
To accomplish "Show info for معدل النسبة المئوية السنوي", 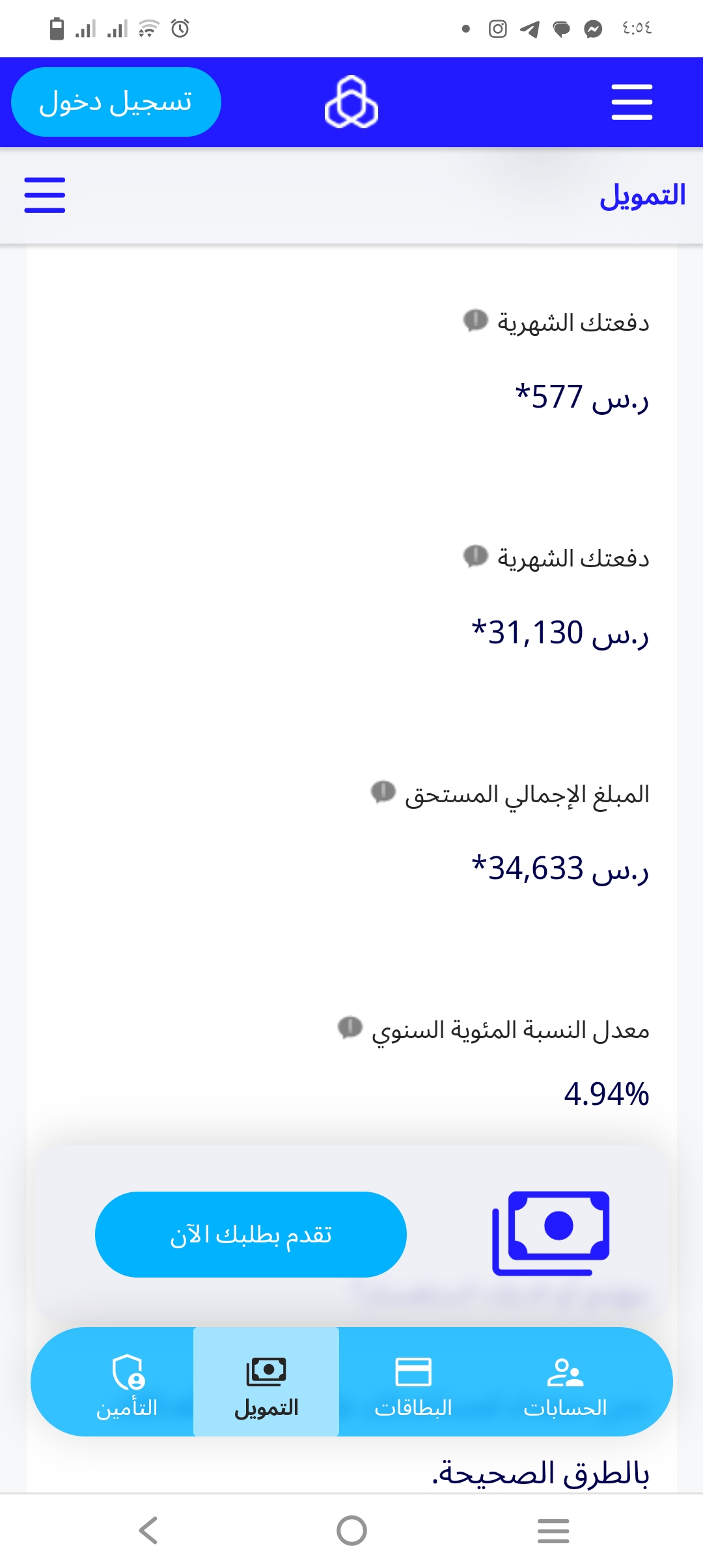I will [350, 1028].
